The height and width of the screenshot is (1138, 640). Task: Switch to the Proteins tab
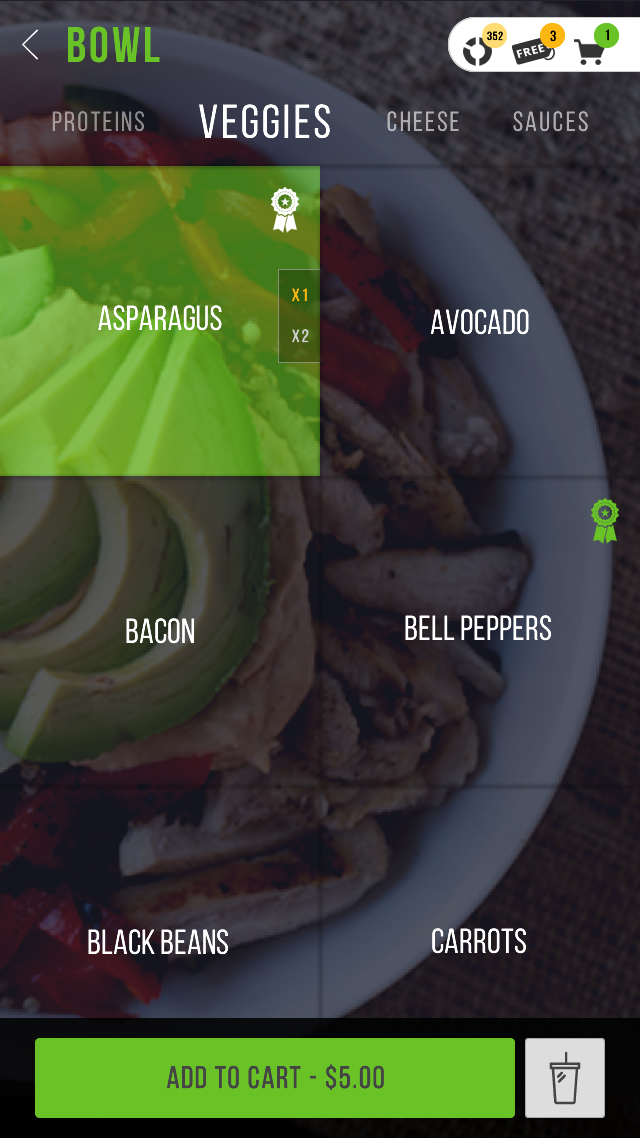click(x=98, y=122)
